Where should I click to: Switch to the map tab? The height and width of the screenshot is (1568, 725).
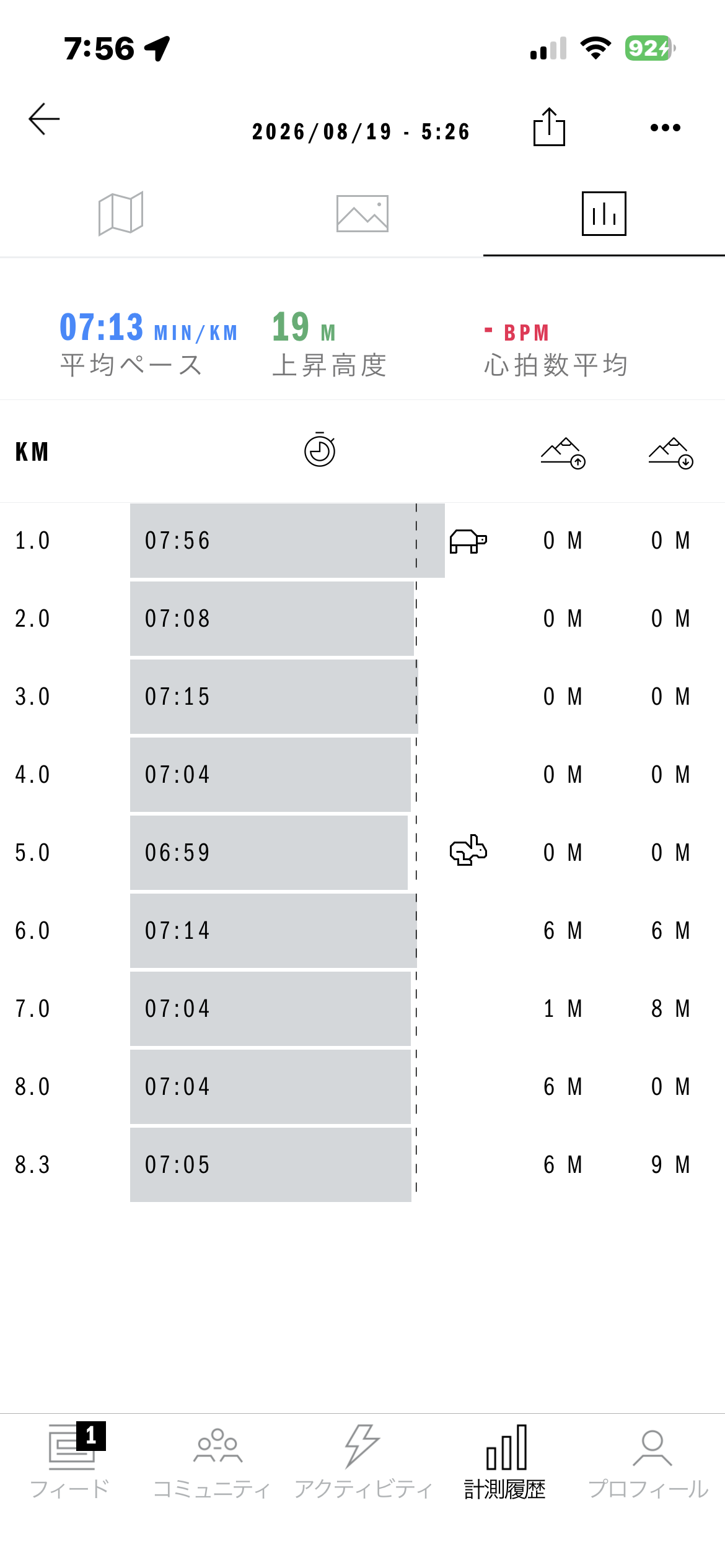click(121, 214)
